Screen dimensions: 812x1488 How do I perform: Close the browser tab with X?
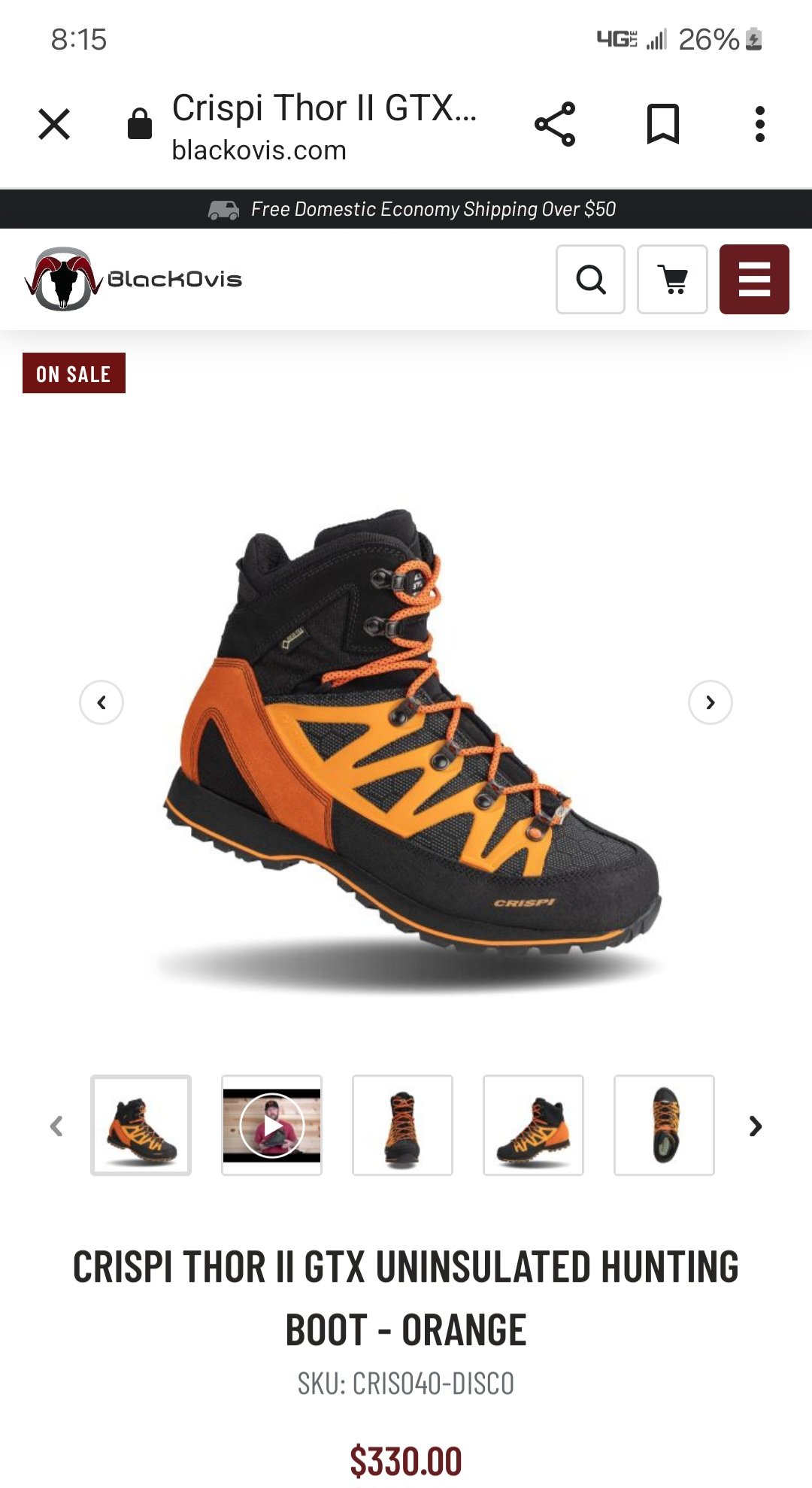coord(54,124)
